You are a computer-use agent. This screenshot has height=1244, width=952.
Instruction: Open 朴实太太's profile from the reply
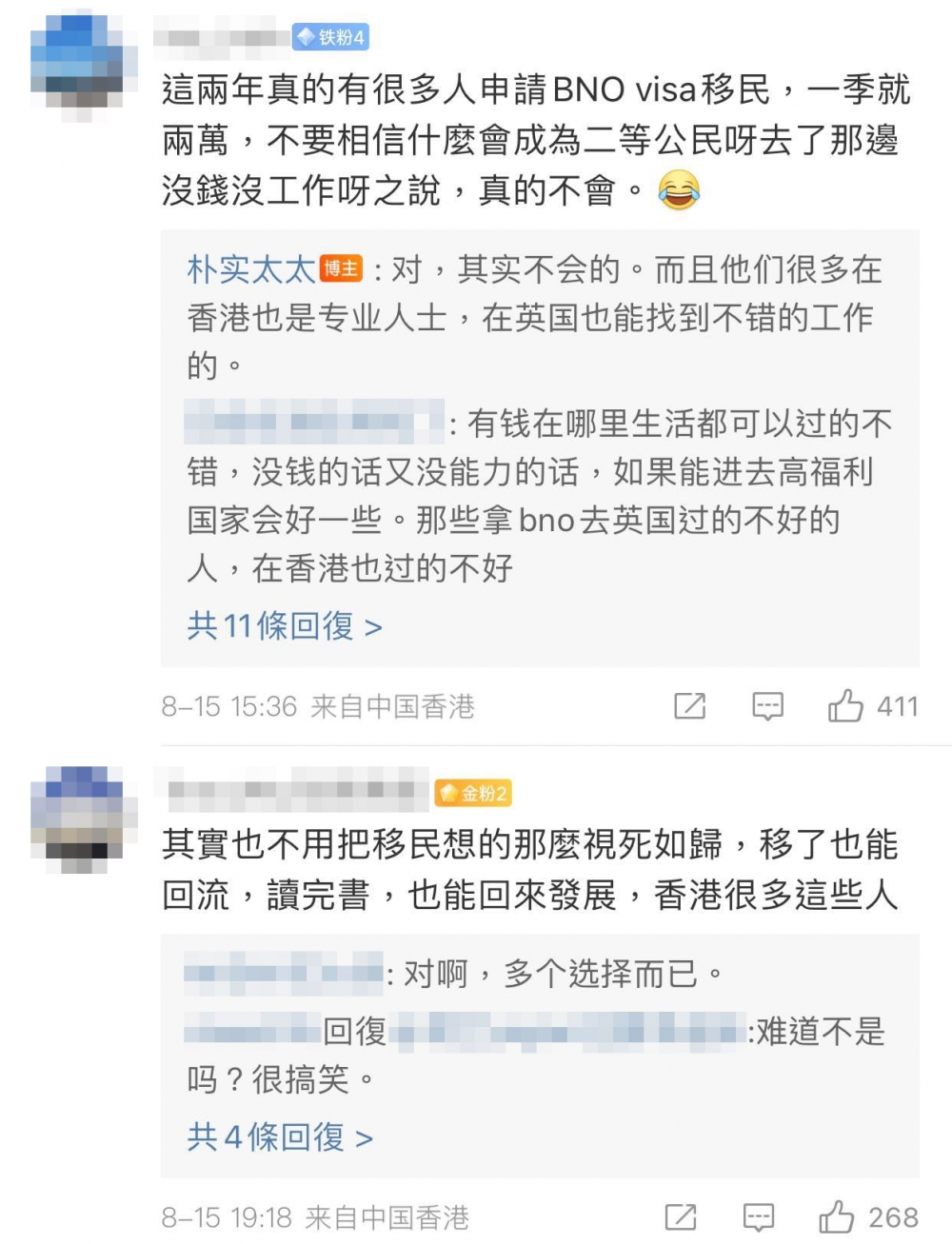tap(250, 270)
